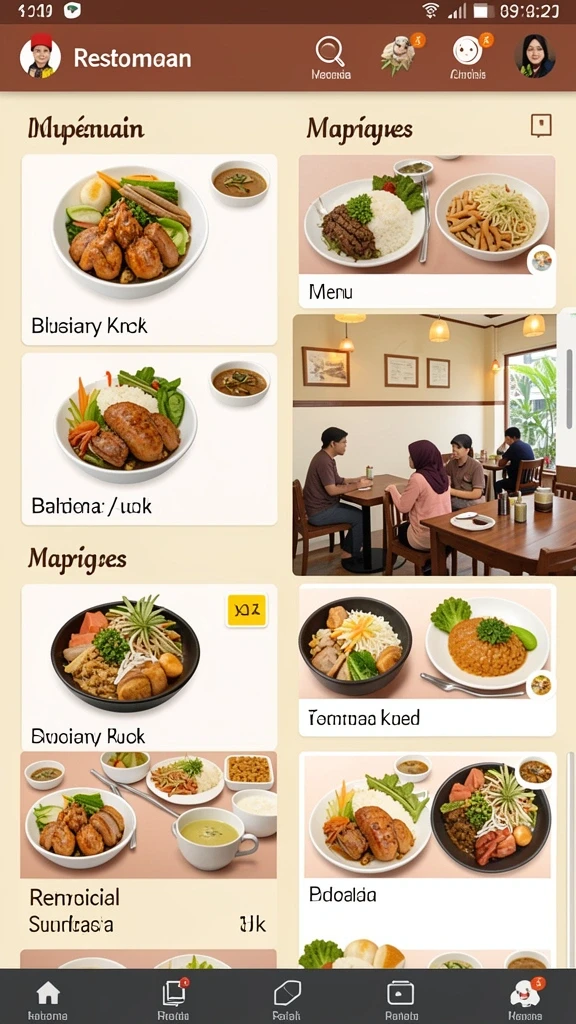Open the profile photo at top right
The image size is (576, 1024).
point(534,56)
